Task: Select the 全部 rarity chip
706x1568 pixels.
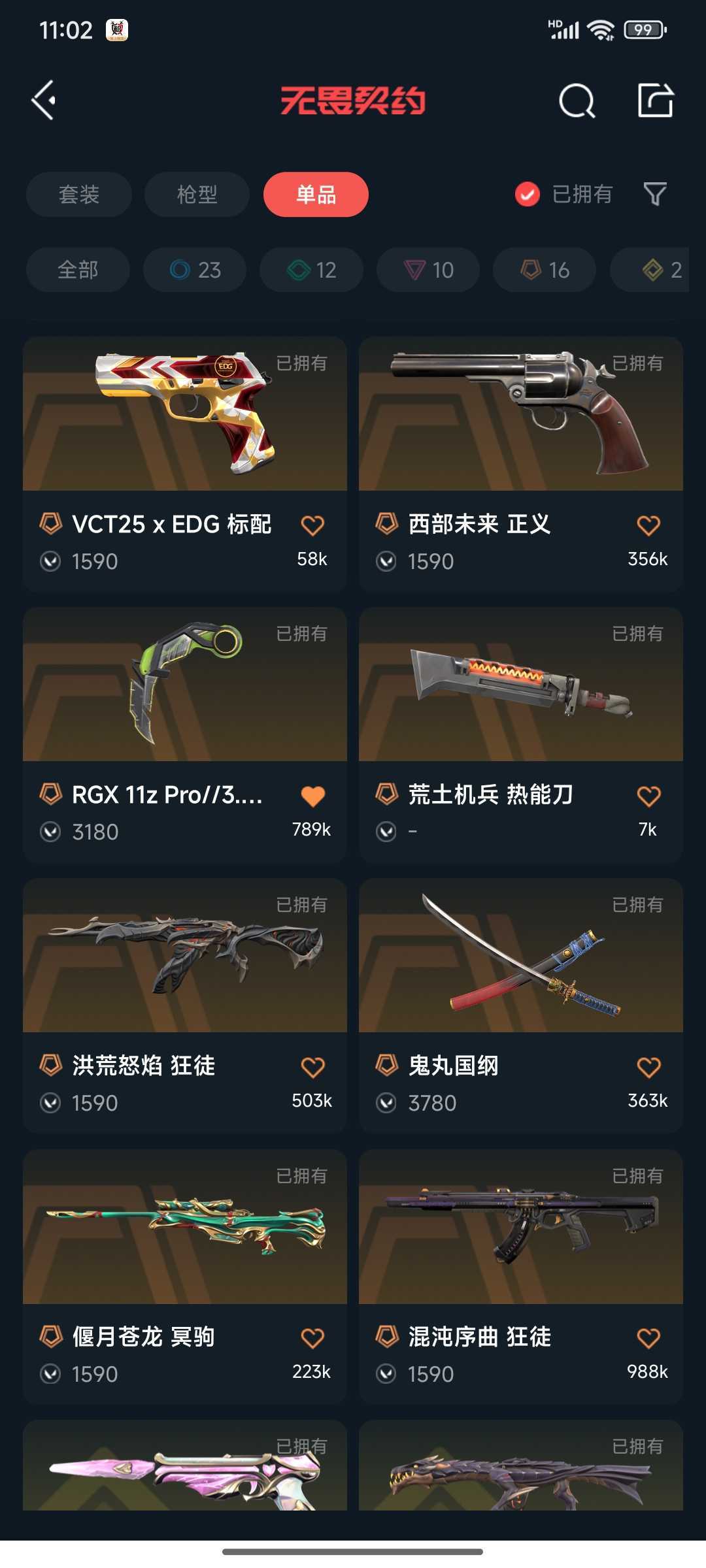Action: pyautogui.click(x=78, y=269)
